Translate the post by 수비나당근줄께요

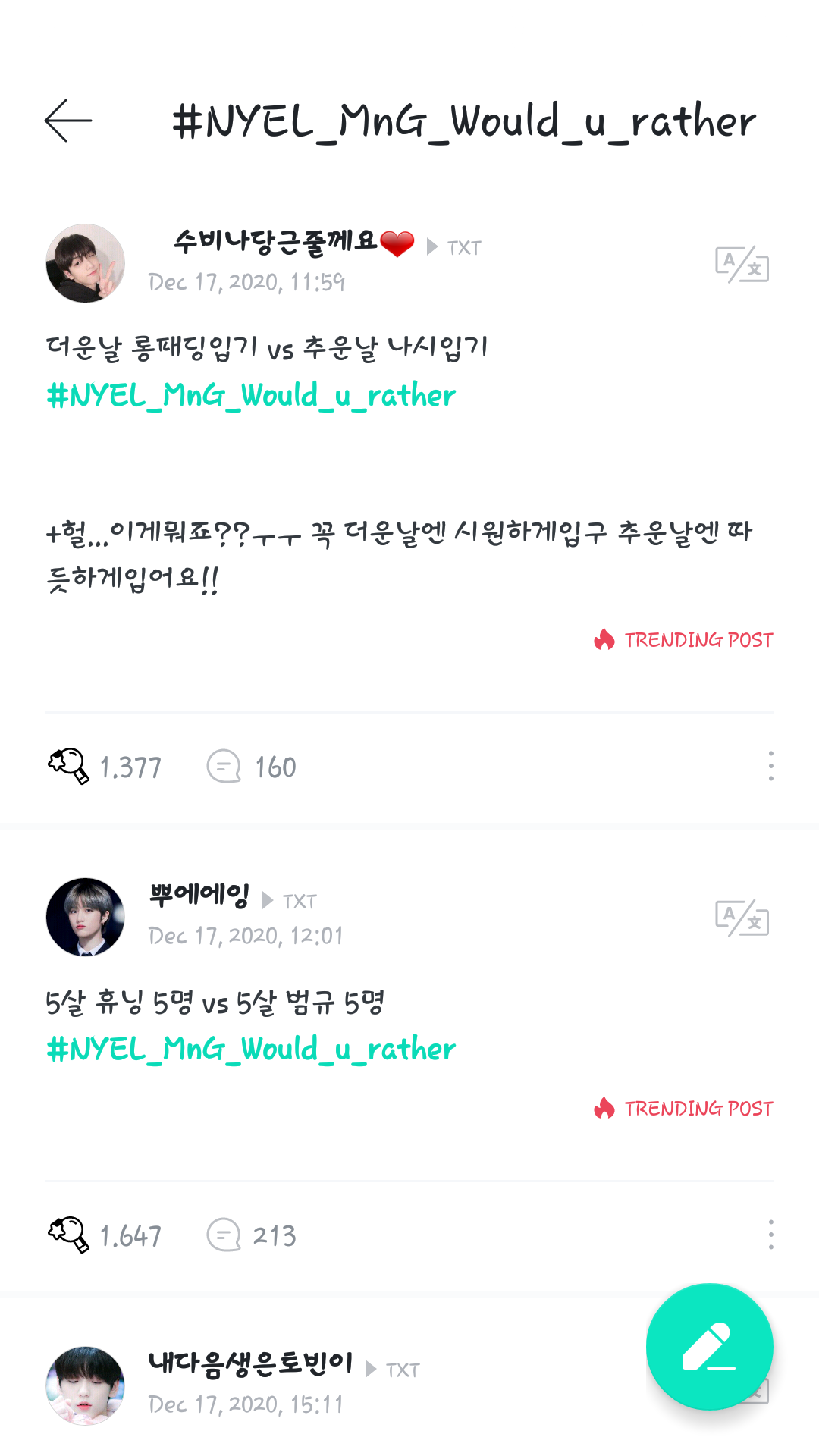[742, 265]
